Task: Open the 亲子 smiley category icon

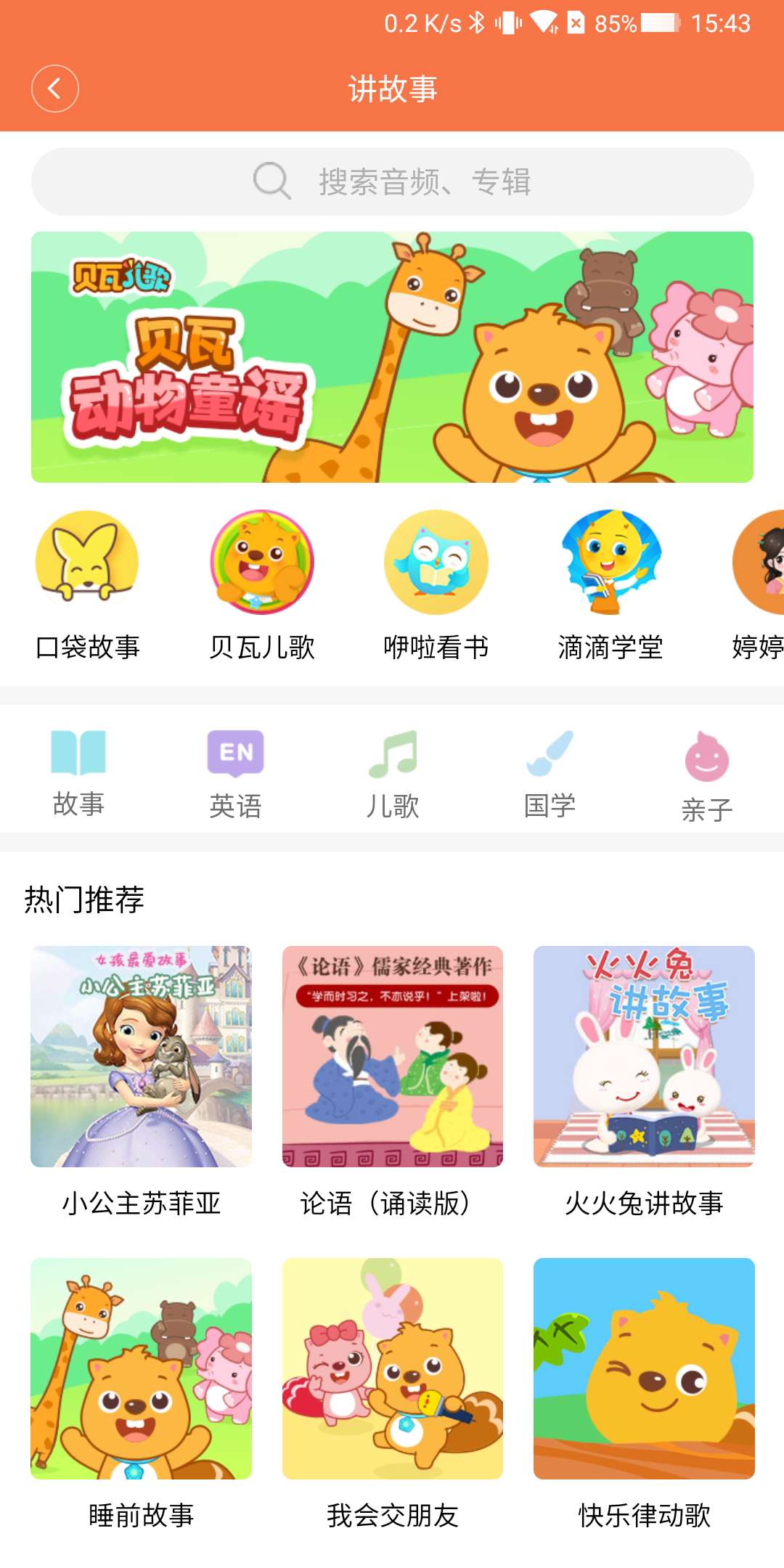Action: [706, 759]
